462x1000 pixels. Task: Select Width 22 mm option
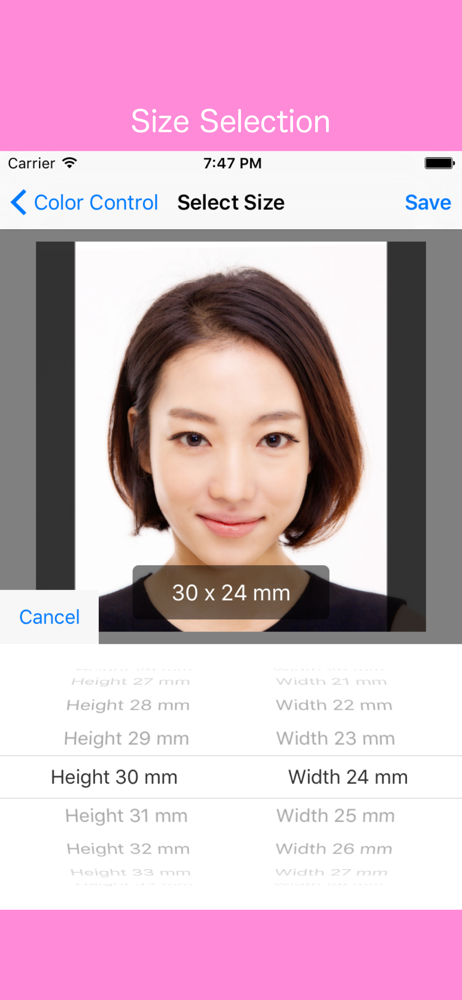(x=334, y=705)
